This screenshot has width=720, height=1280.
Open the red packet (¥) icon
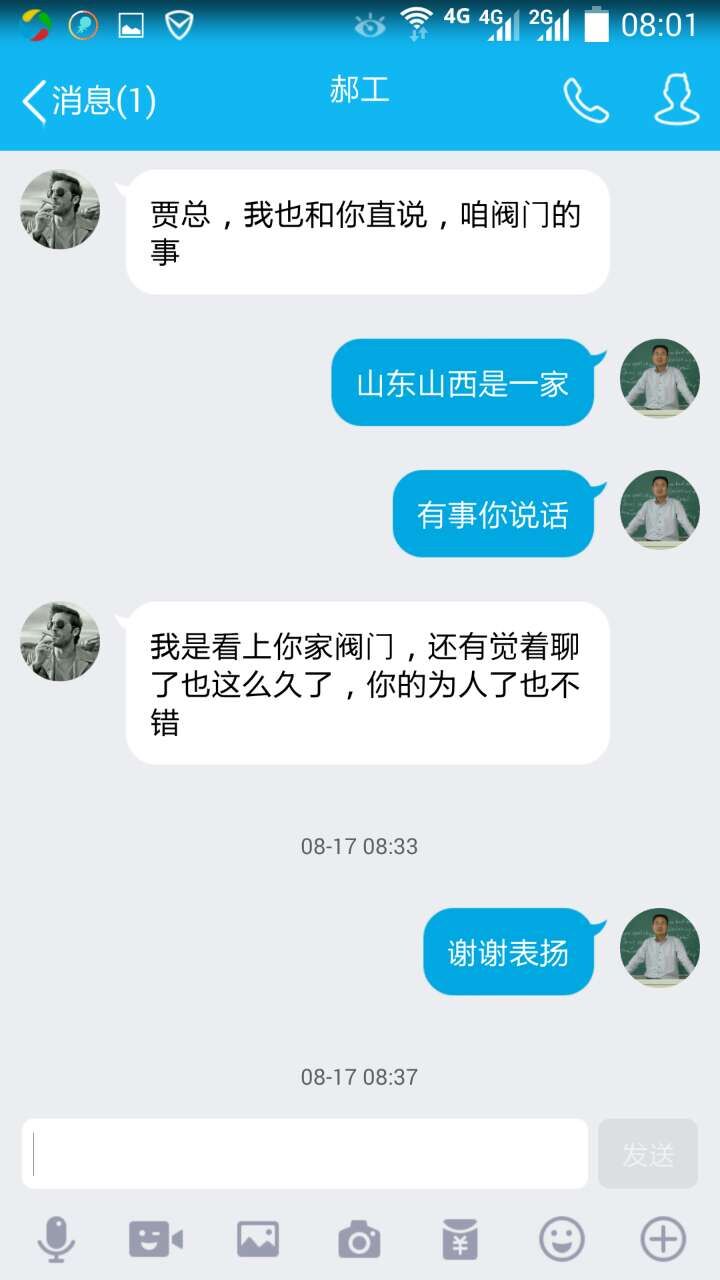pos(459,1237)
